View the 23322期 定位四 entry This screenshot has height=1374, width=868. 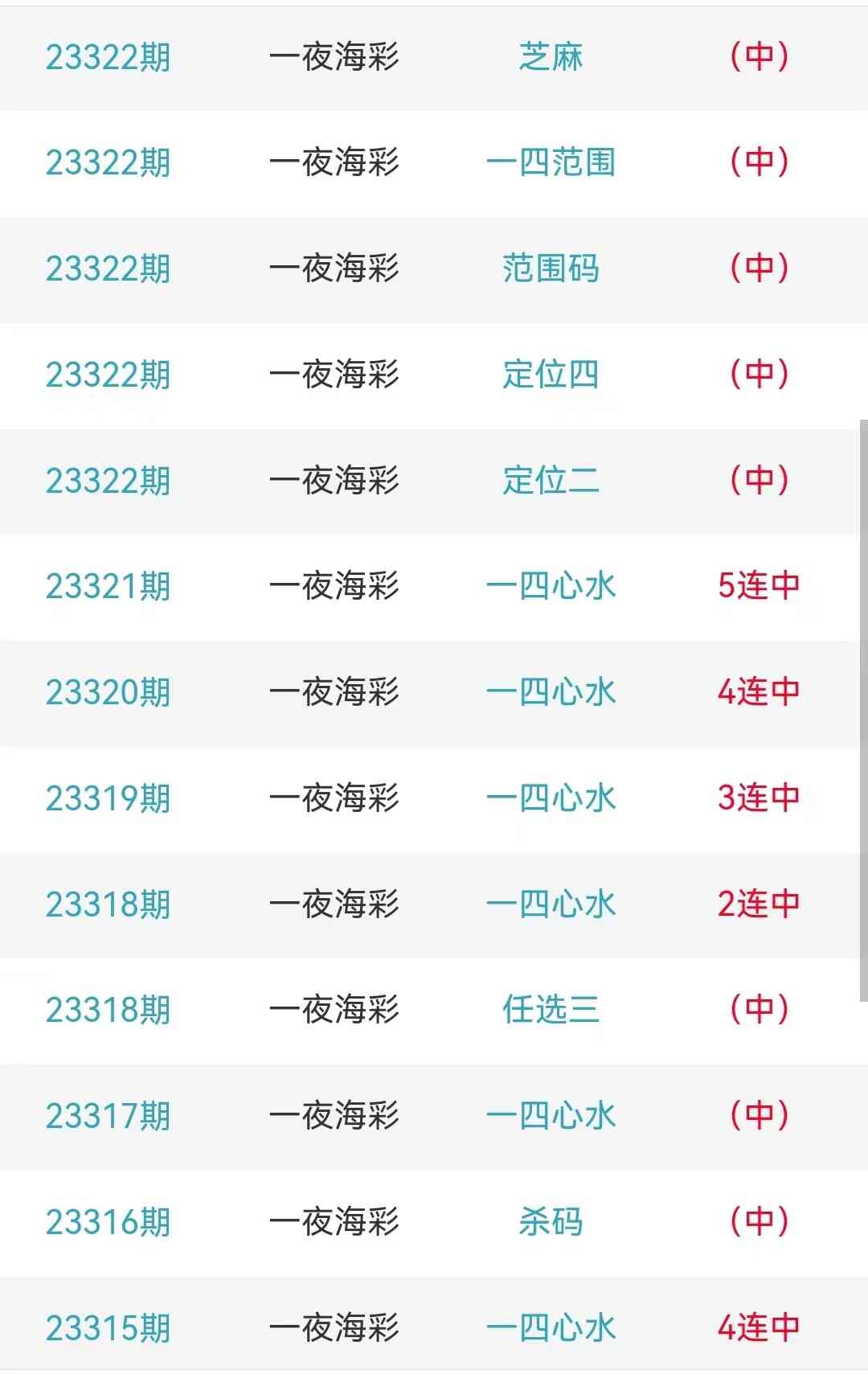550,375
